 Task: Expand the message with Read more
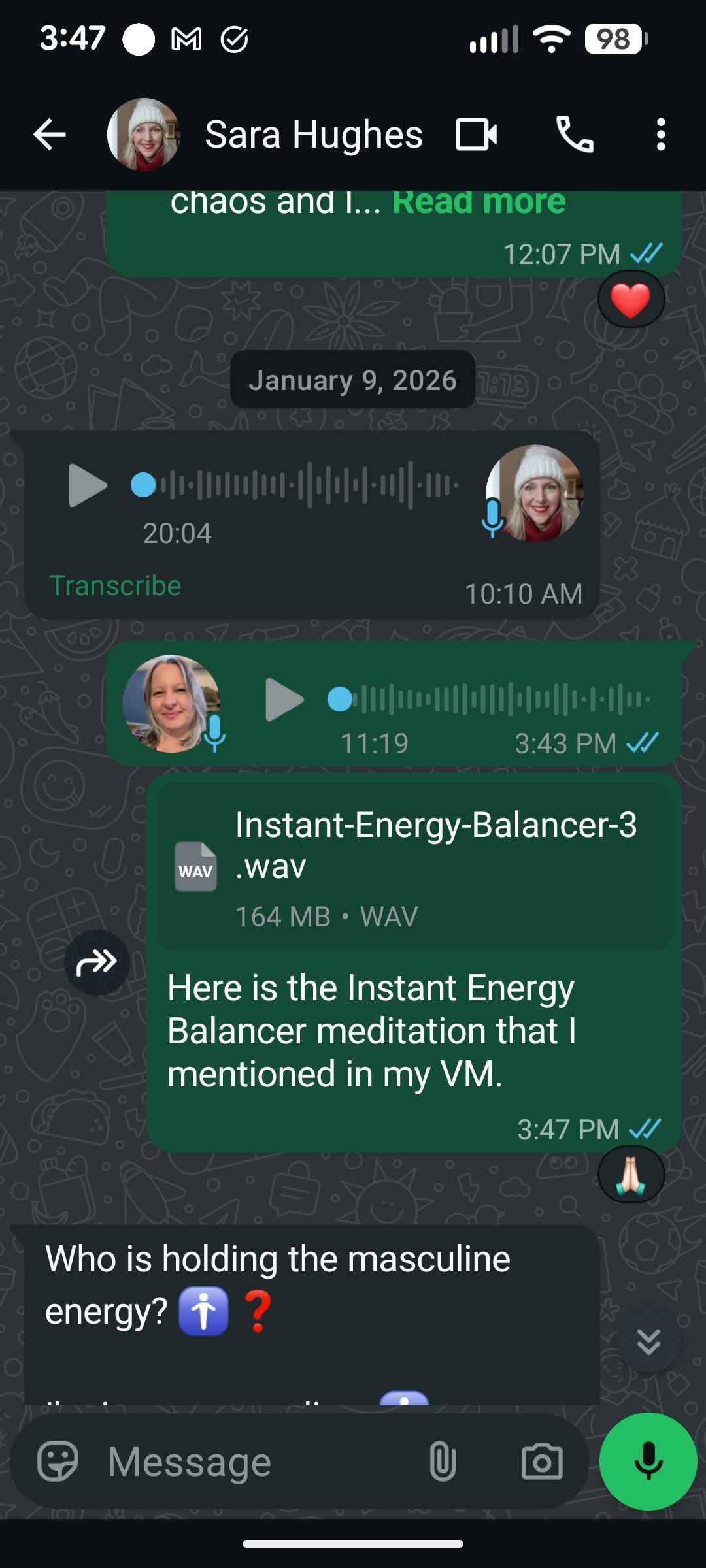(479, 203)
